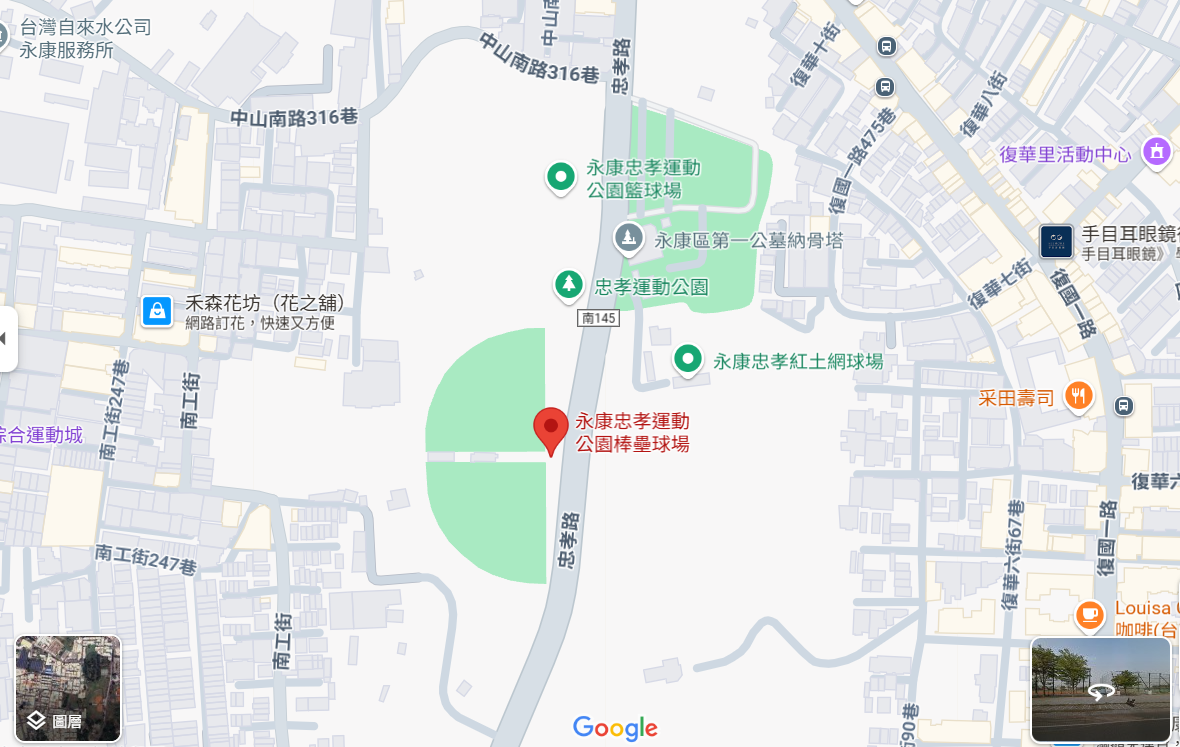The height and width of the screenshot is (747, 1180).
Task: Open the 禾森花坊 shop marker
Action: point(158,311)
